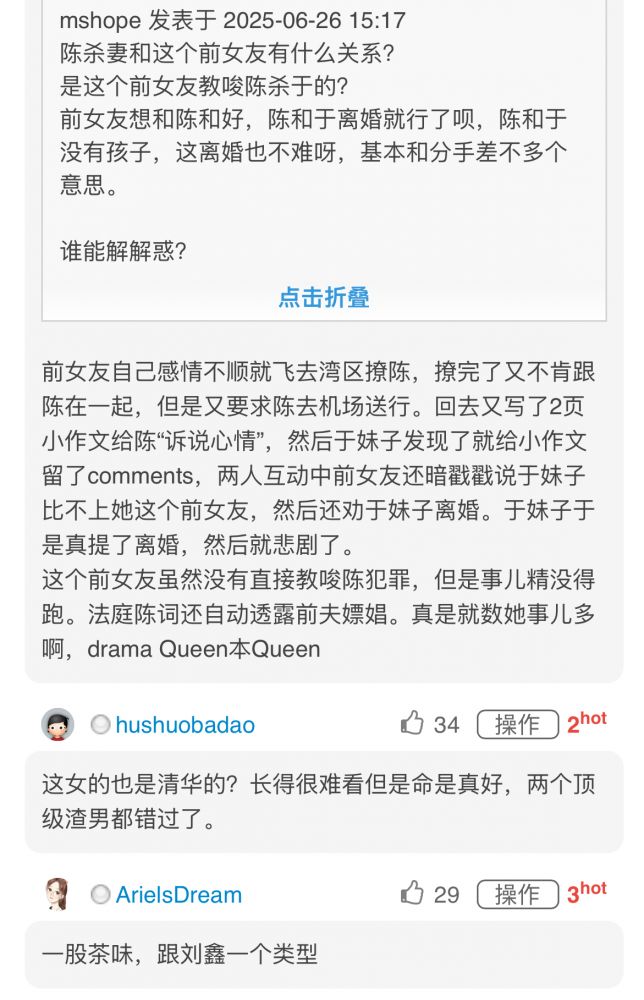This screenshot has height=1000, width=644.
Task: Open 操作 menu on ArielsDream's comment
Action: [x=517, y=894]
